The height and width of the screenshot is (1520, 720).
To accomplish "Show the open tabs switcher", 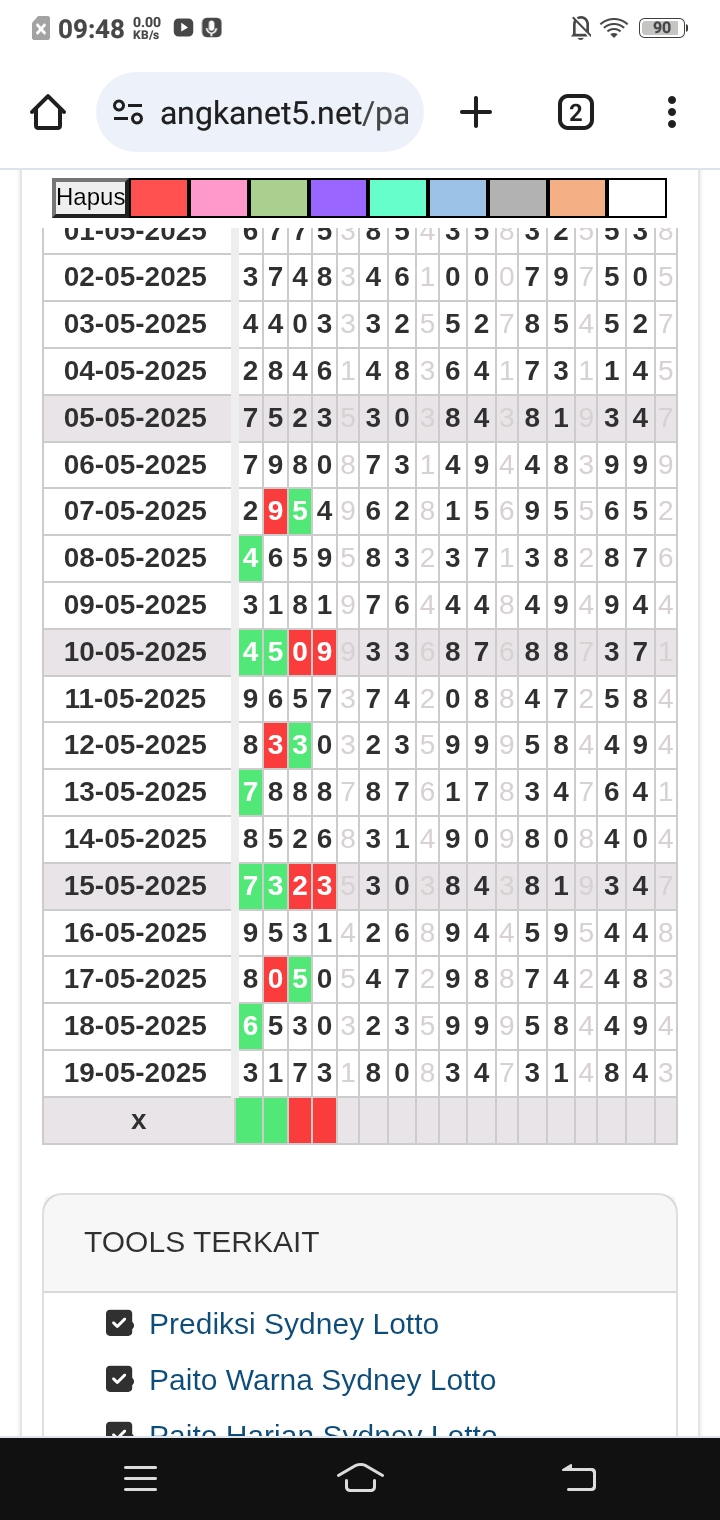I will pyautogui.click(x=575, y=113).
